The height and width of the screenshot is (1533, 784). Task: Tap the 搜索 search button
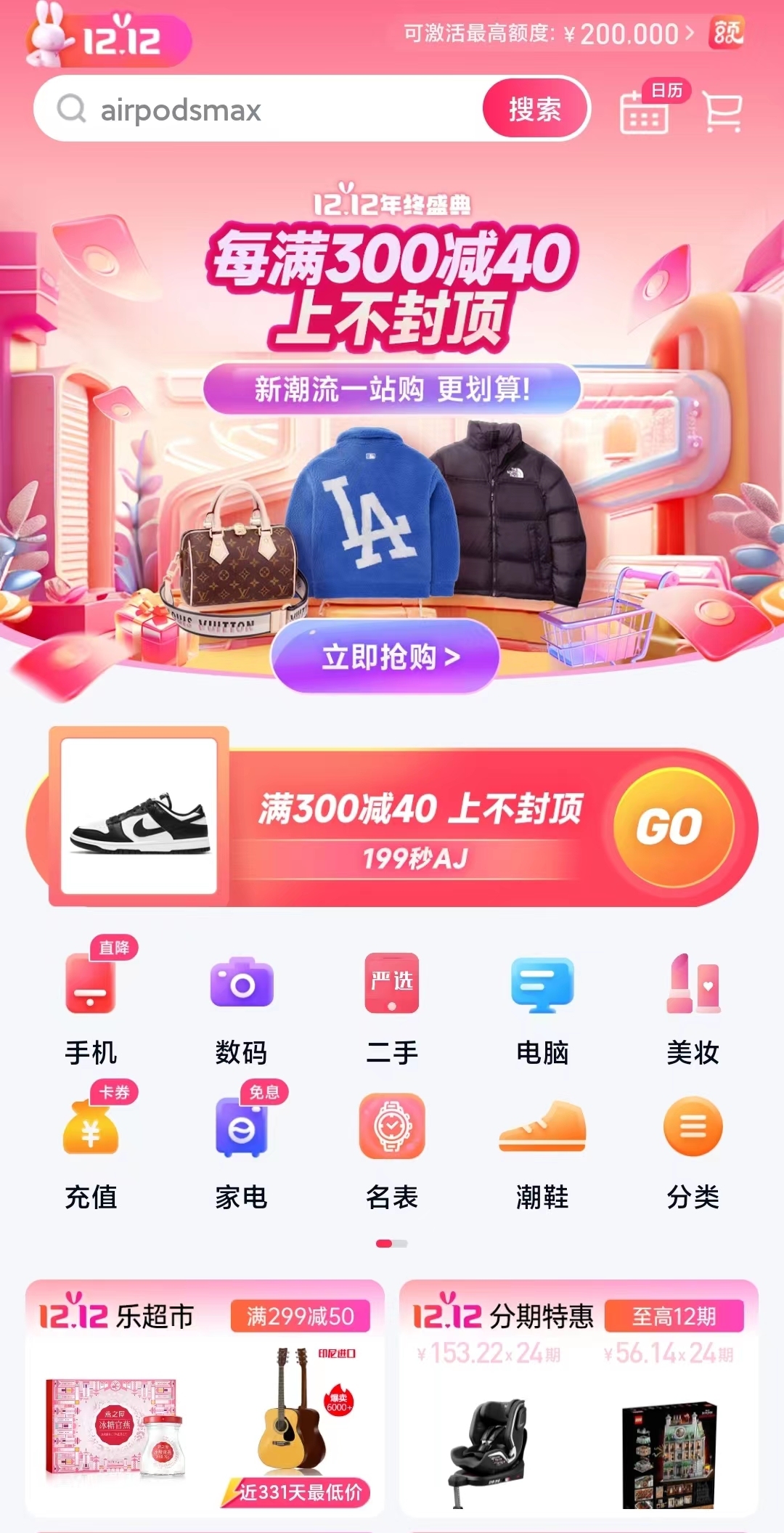(x=535, y=110)
